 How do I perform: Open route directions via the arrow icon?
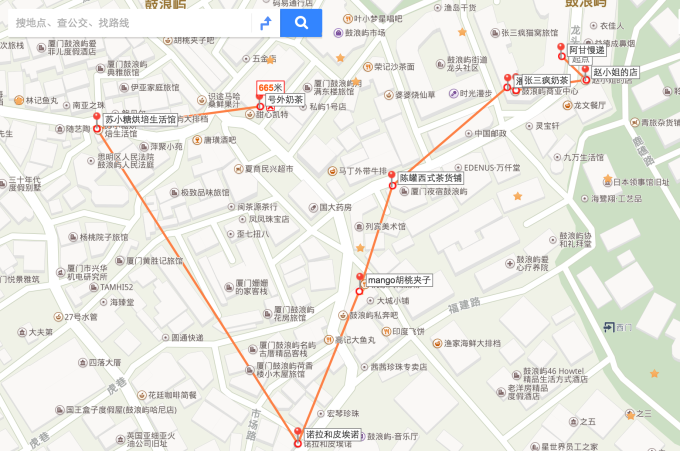tap(265, 22)
